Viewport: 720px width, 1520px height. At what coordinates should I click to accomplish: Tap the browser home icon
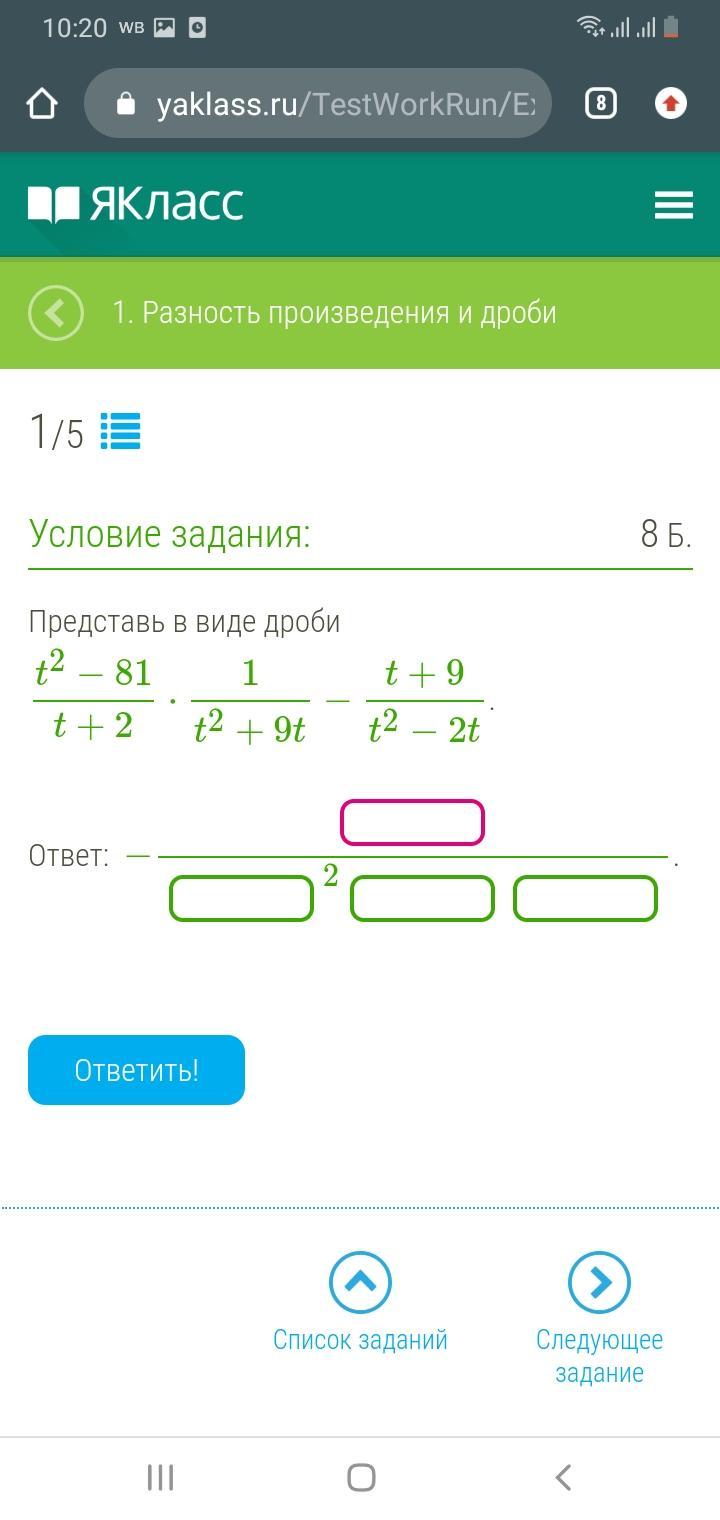(42, 103)
